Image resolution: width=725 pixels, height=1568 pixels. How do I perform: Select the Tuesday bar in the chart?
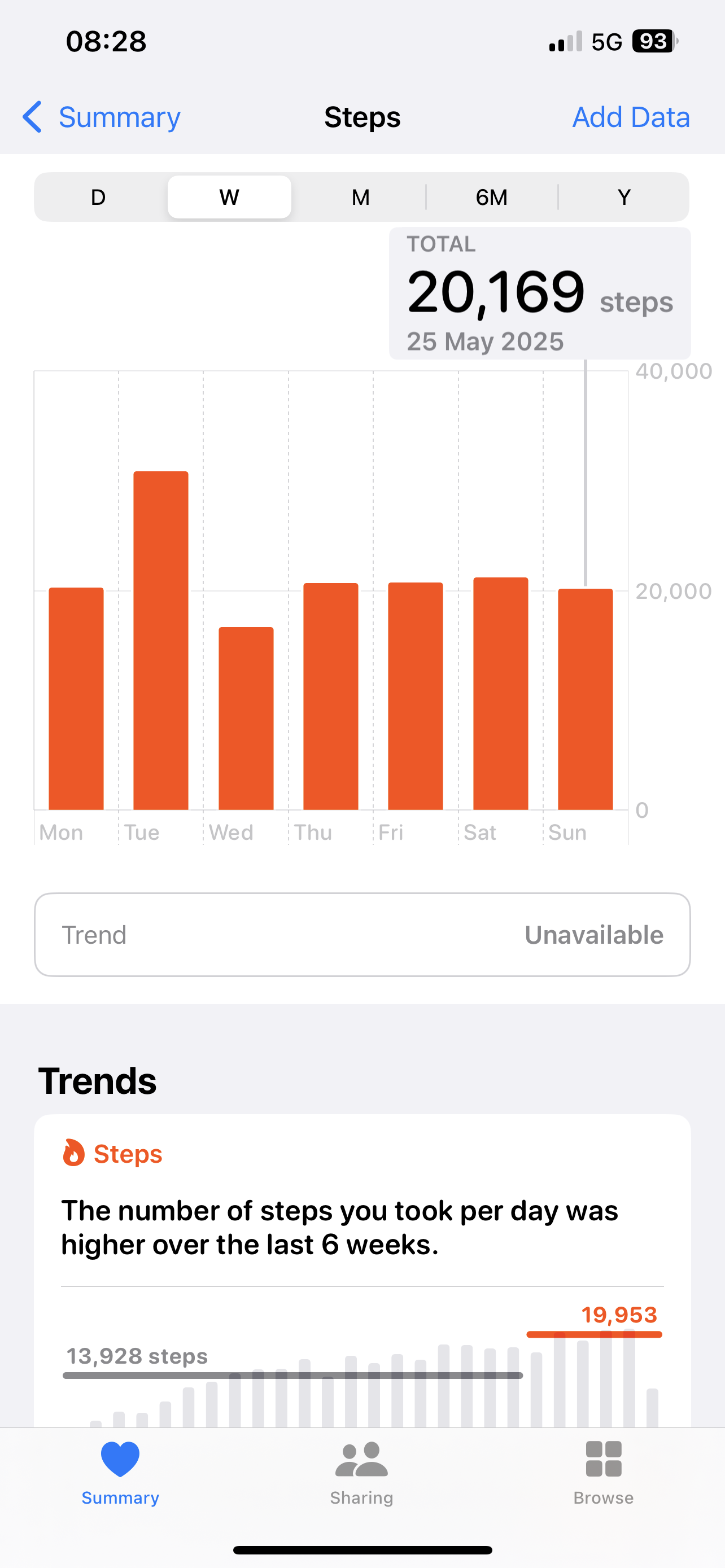click(x=161, y=640)
